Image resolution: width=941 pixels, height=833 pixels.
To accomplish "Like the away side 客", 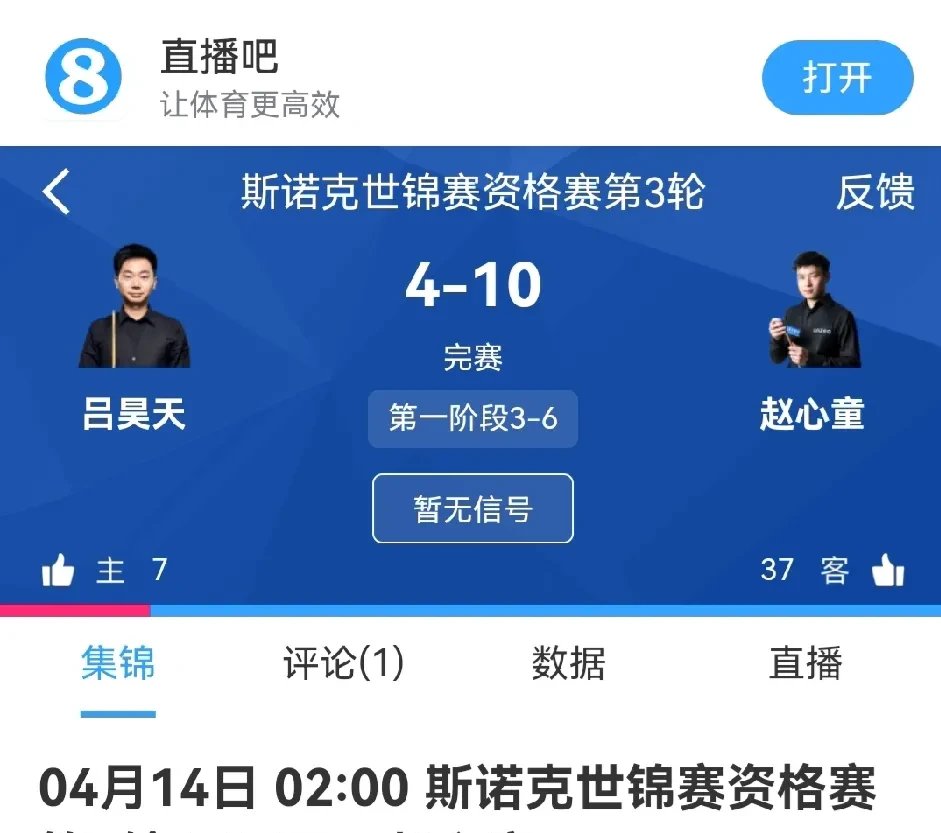I will click(x=887, y=571).
